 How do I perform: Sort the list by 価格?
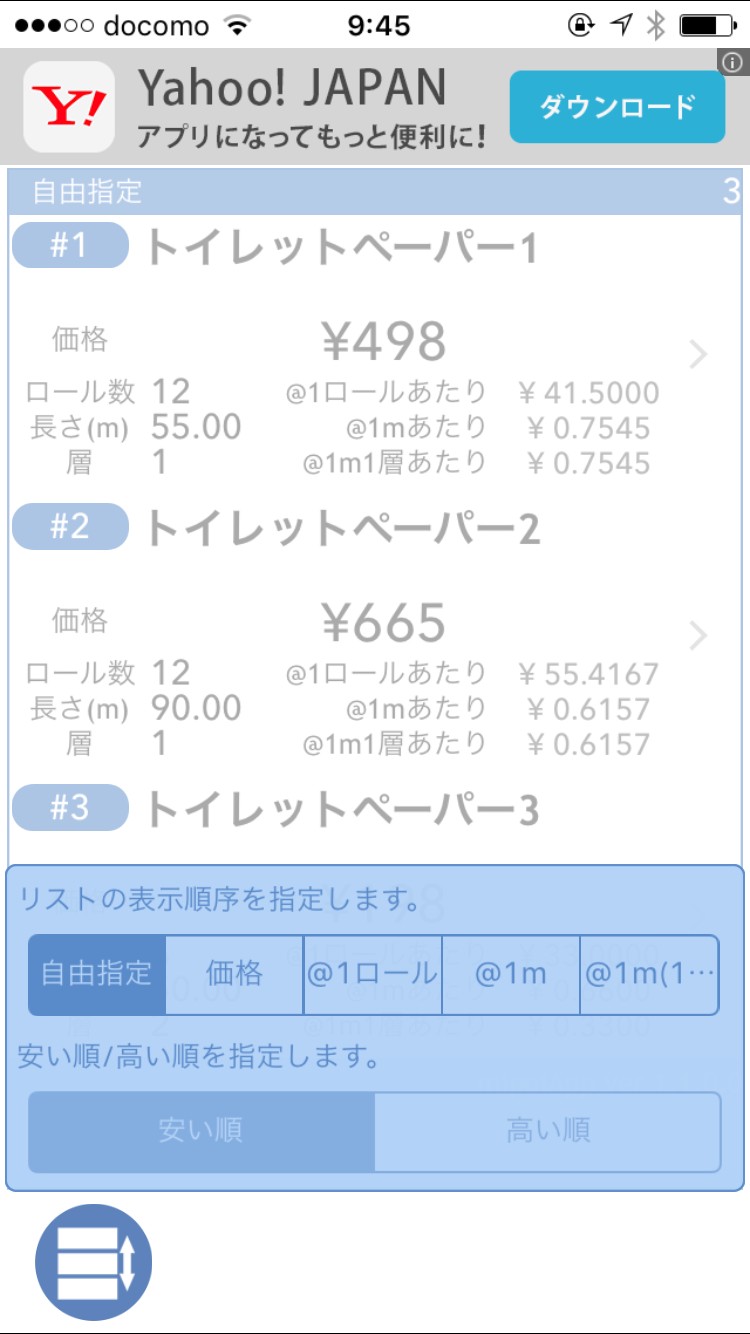point(234,974)
